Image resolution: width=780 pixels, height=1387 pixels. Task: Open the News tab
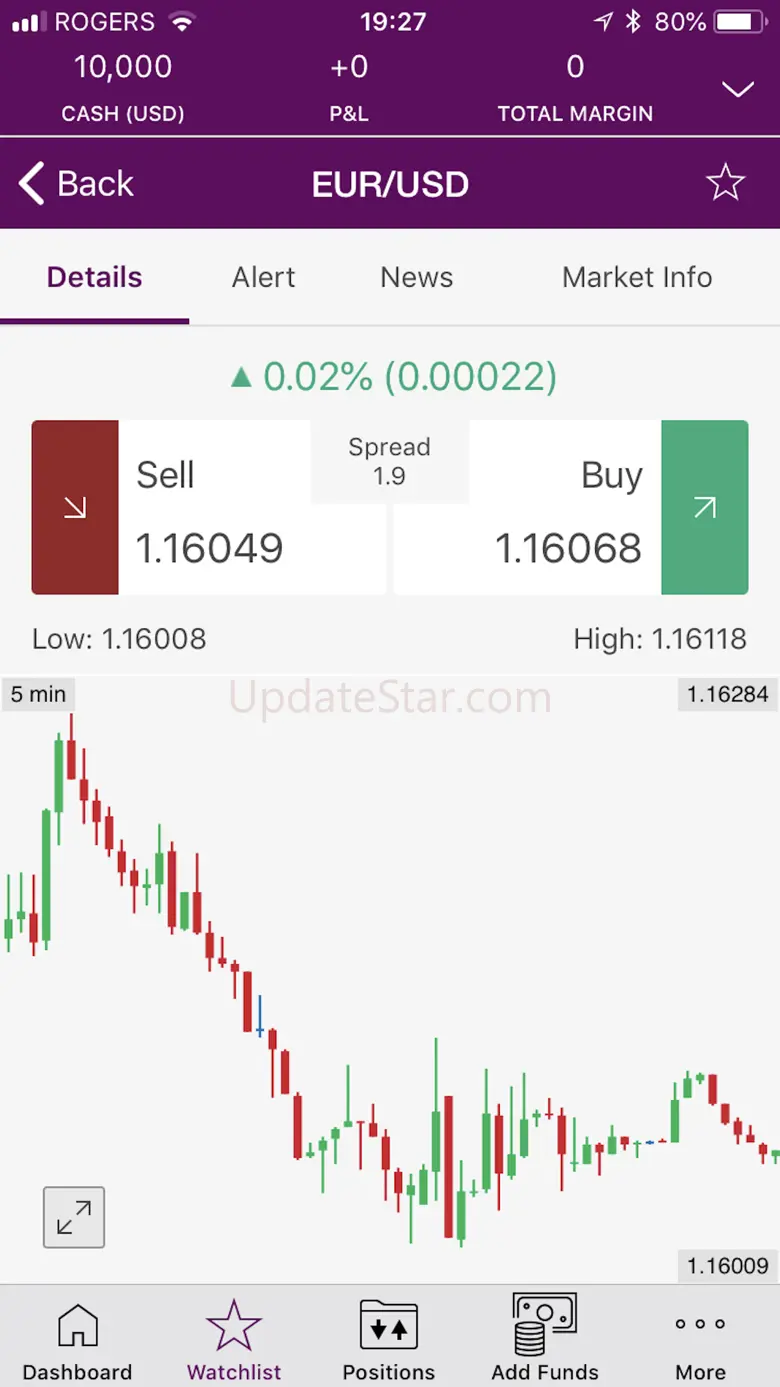tap(416, 277)
